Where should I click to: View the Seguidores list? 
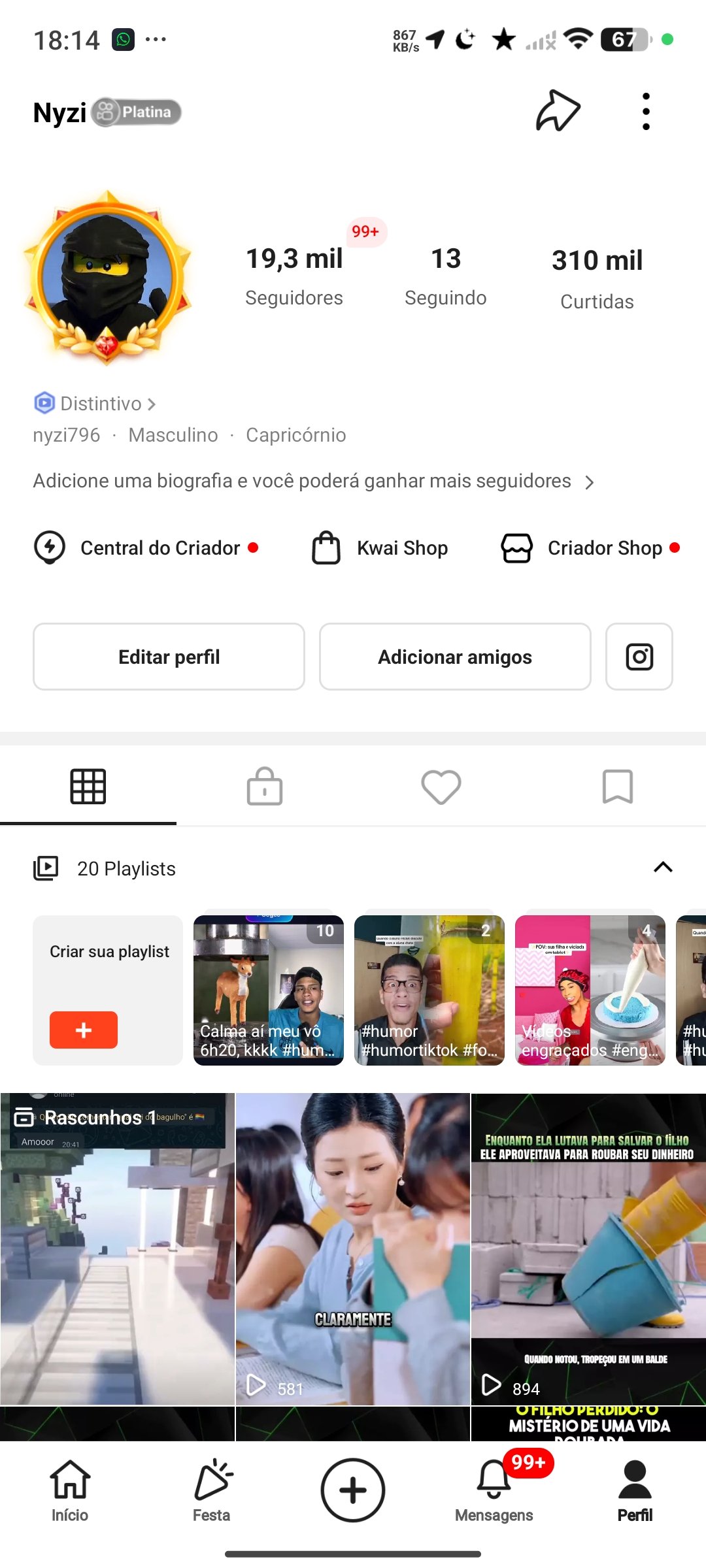[294, 276]
